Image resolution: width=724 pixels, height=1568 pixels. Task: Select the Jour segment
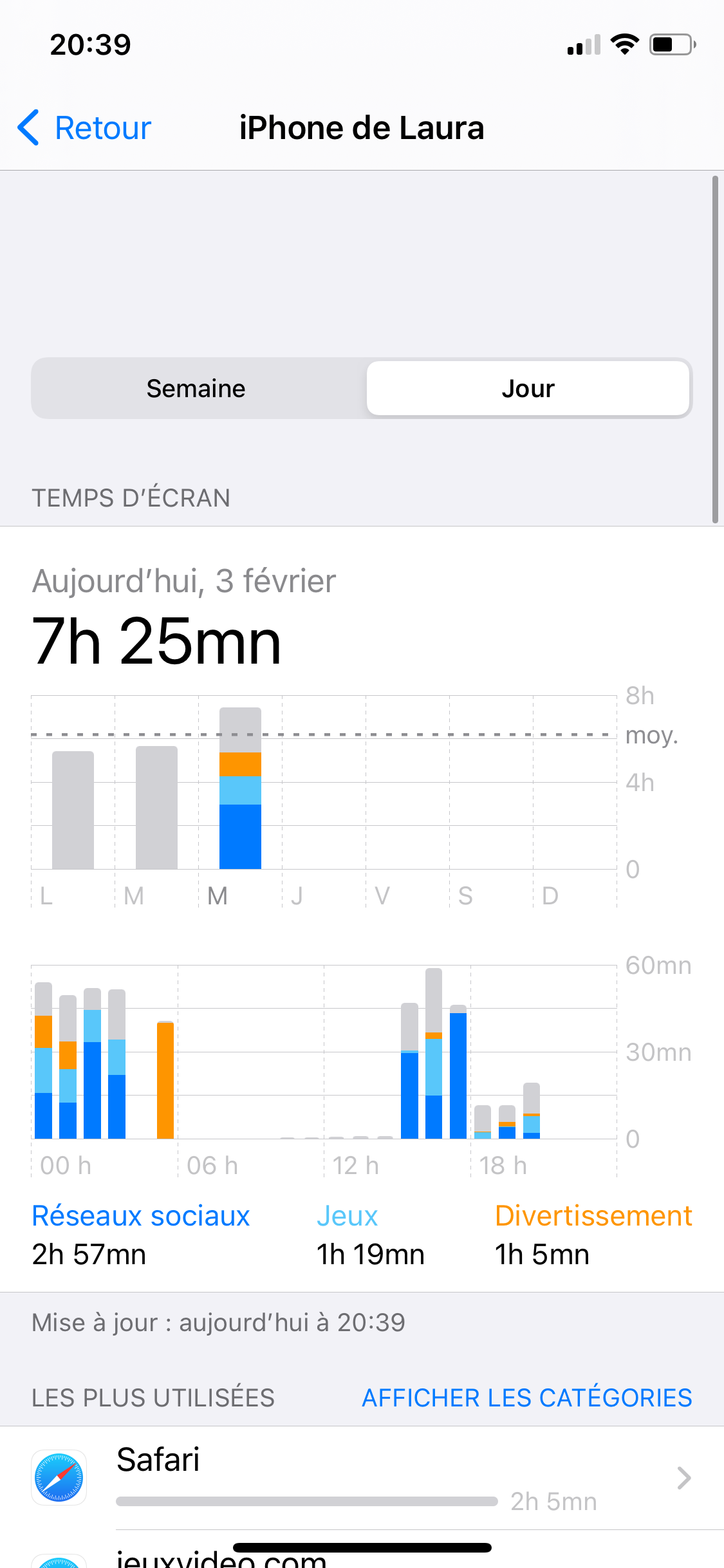pos(528,388)
